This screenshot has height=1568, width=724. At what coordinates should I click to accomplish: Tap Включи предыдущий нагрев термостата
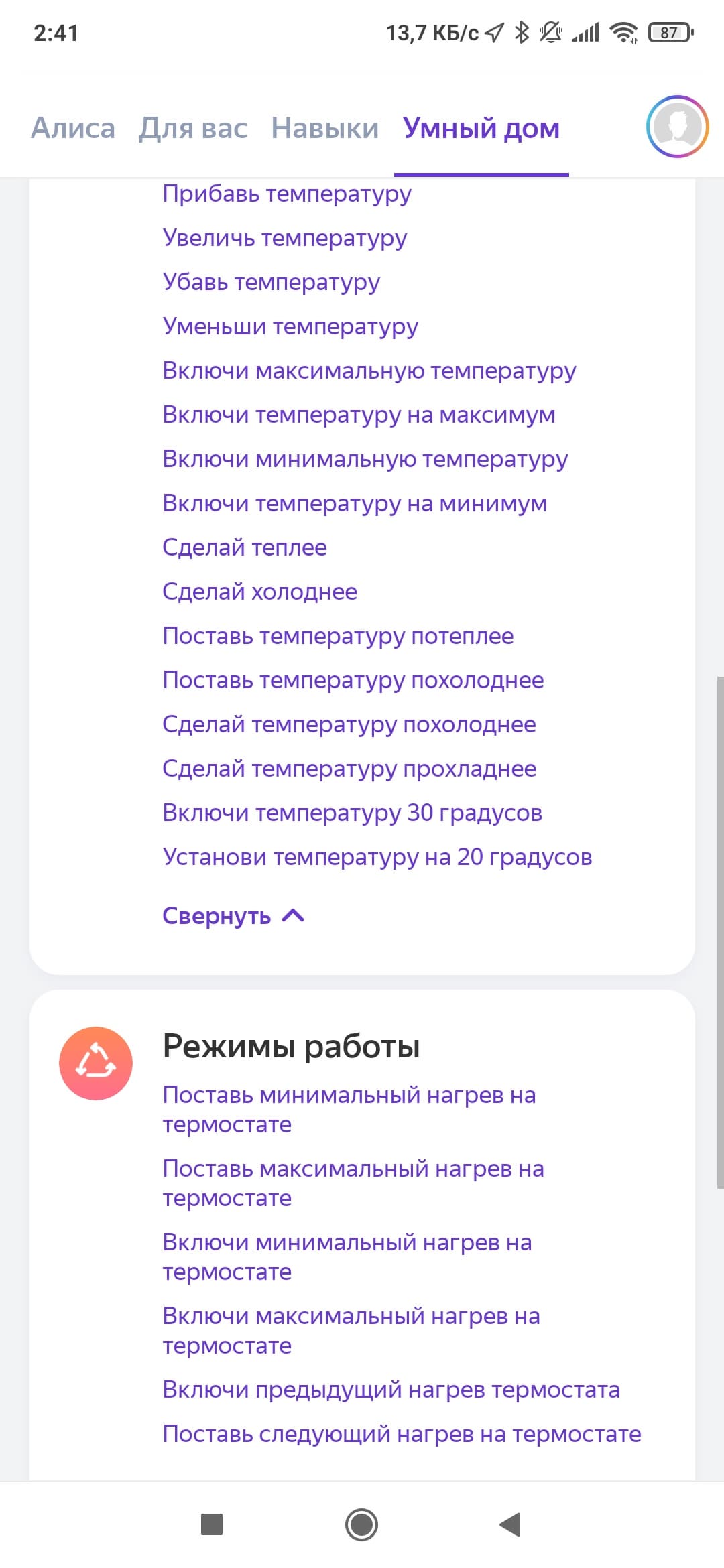[x=391, y=1390]
